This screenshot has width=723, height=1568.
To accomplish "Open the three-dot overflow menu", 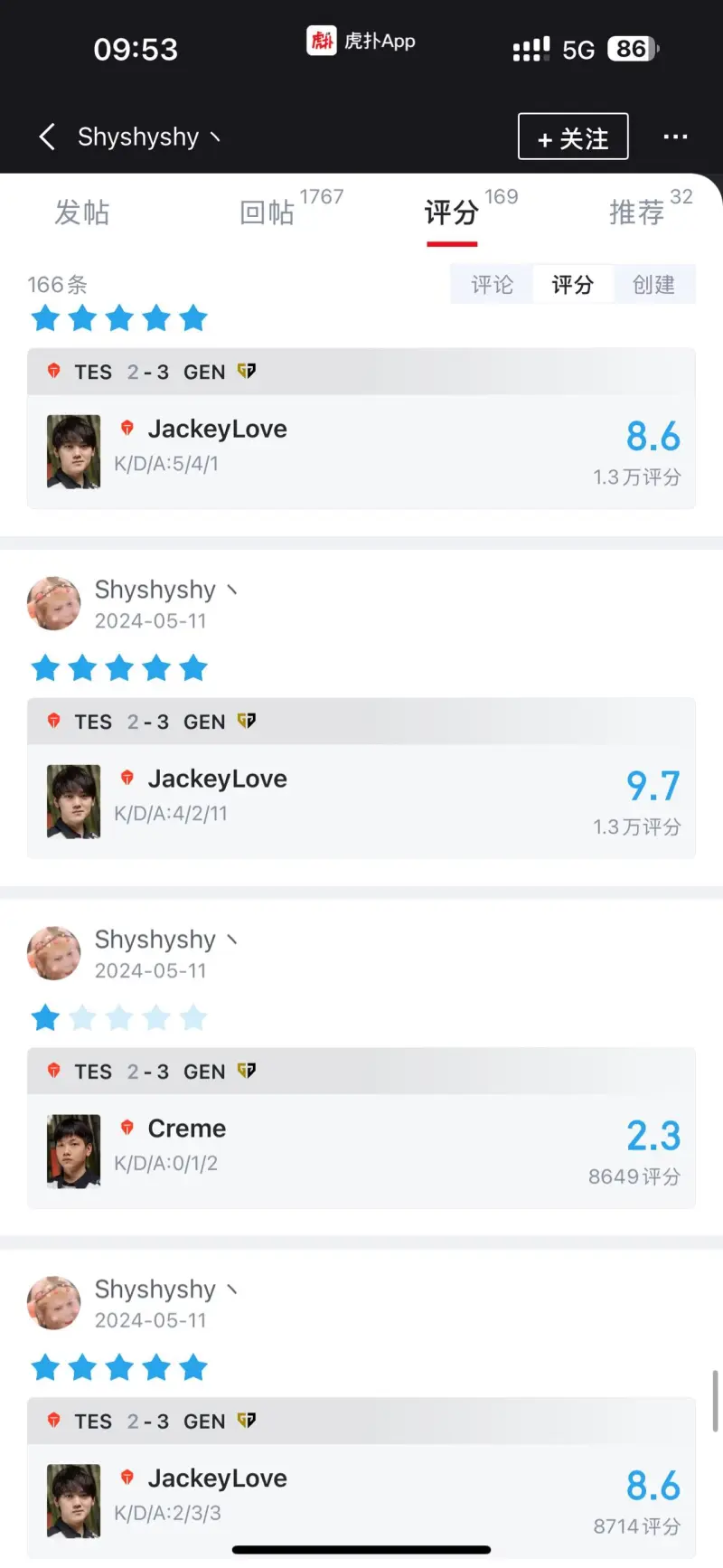I will tap(675, 137).
